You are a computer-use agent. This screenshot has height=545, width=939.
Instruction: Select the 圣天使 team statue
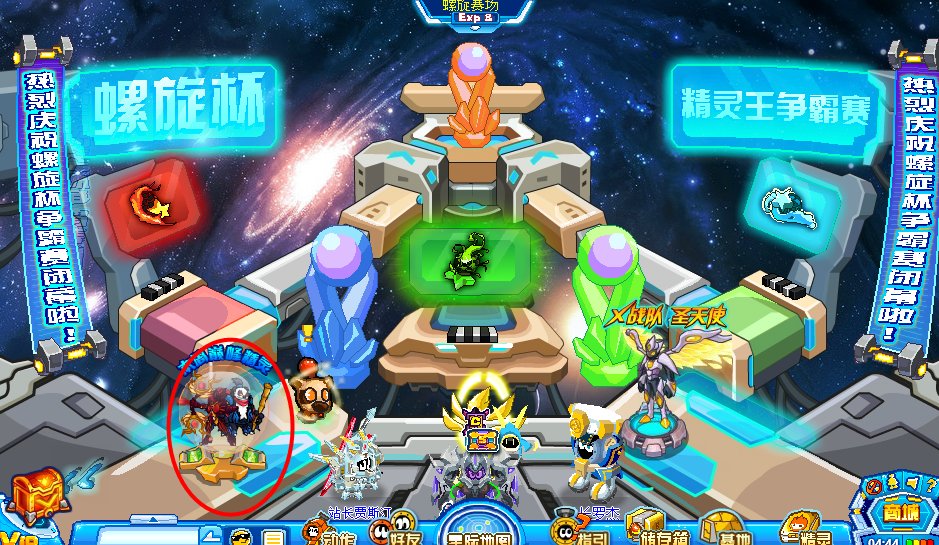(x=658, y=387)
